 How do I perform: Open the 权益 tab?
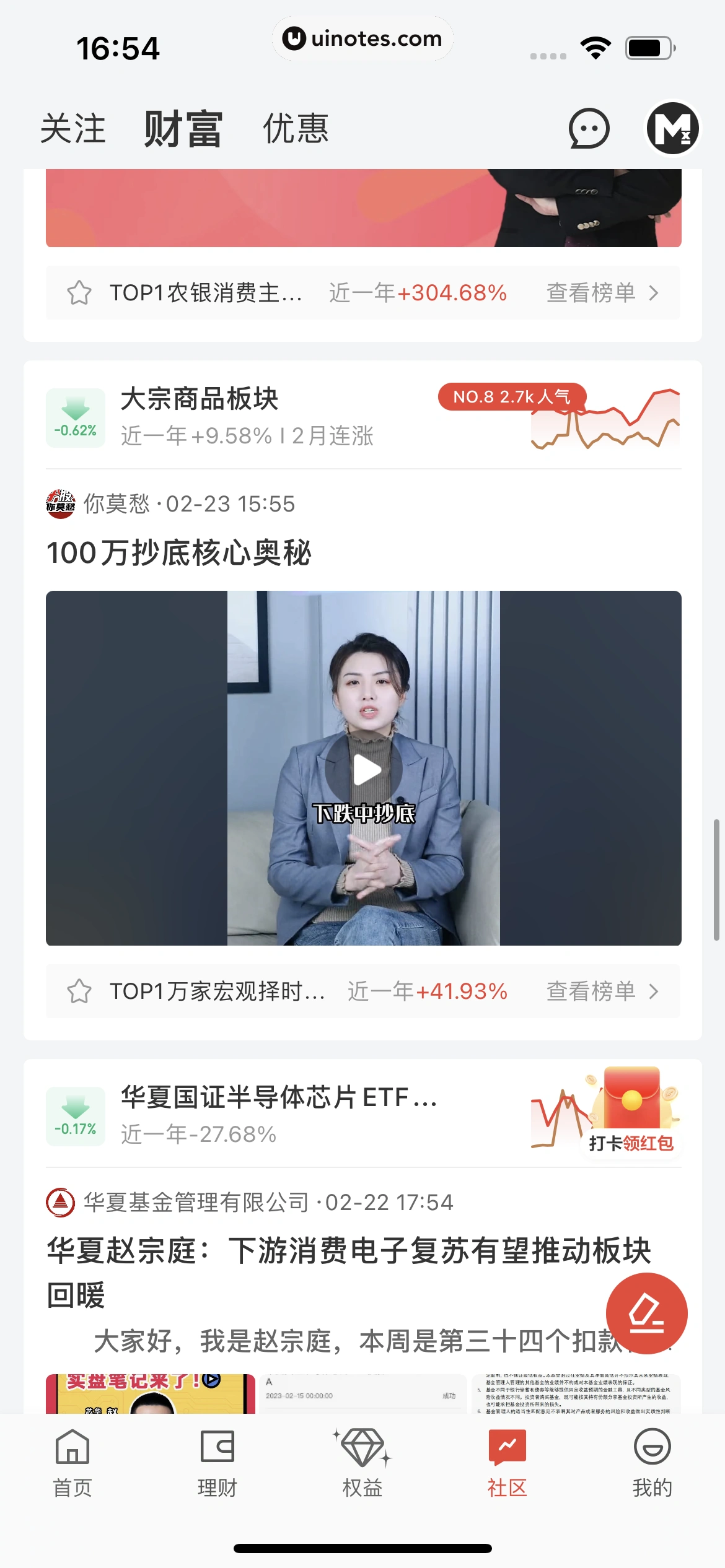362,1463
